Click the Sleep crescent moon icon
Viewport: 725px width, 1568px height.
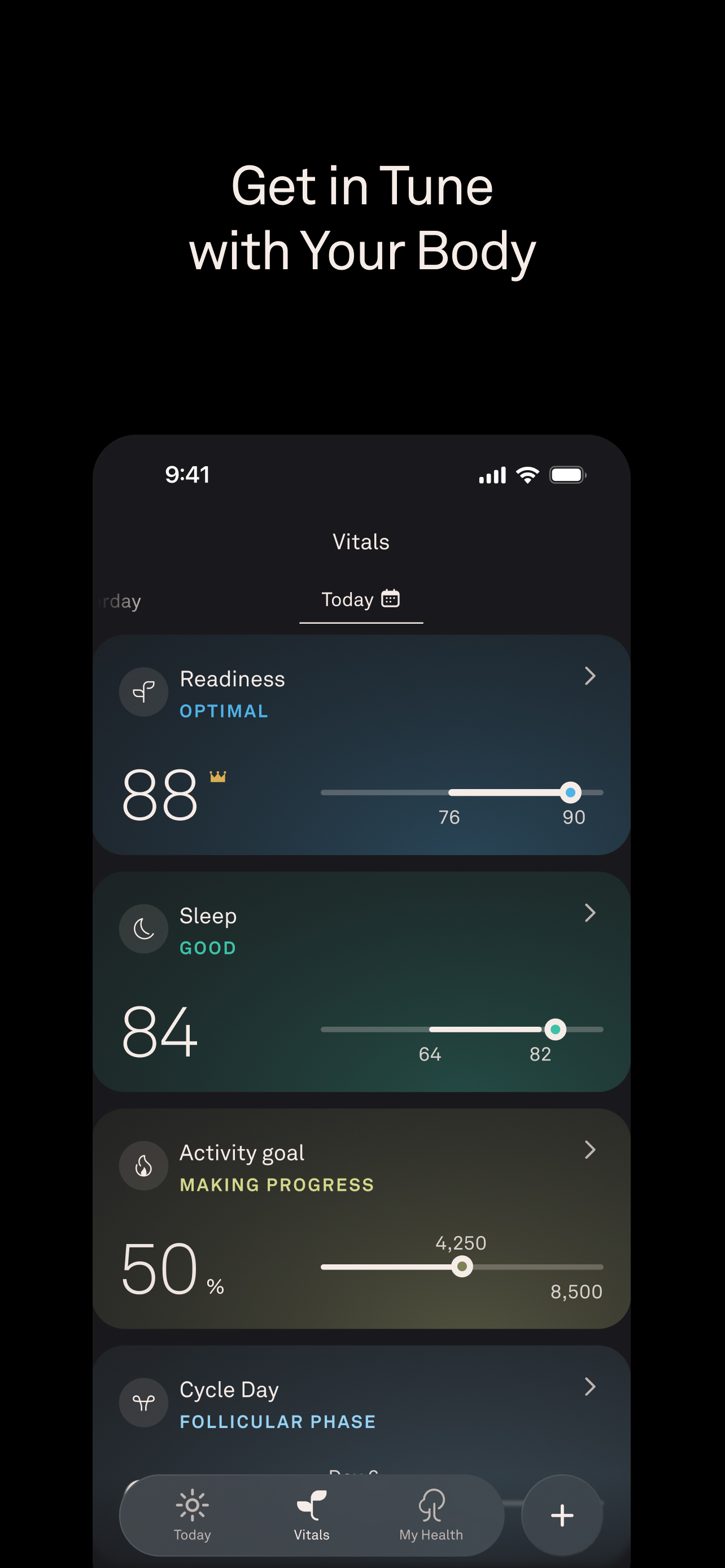pos(143,928)
